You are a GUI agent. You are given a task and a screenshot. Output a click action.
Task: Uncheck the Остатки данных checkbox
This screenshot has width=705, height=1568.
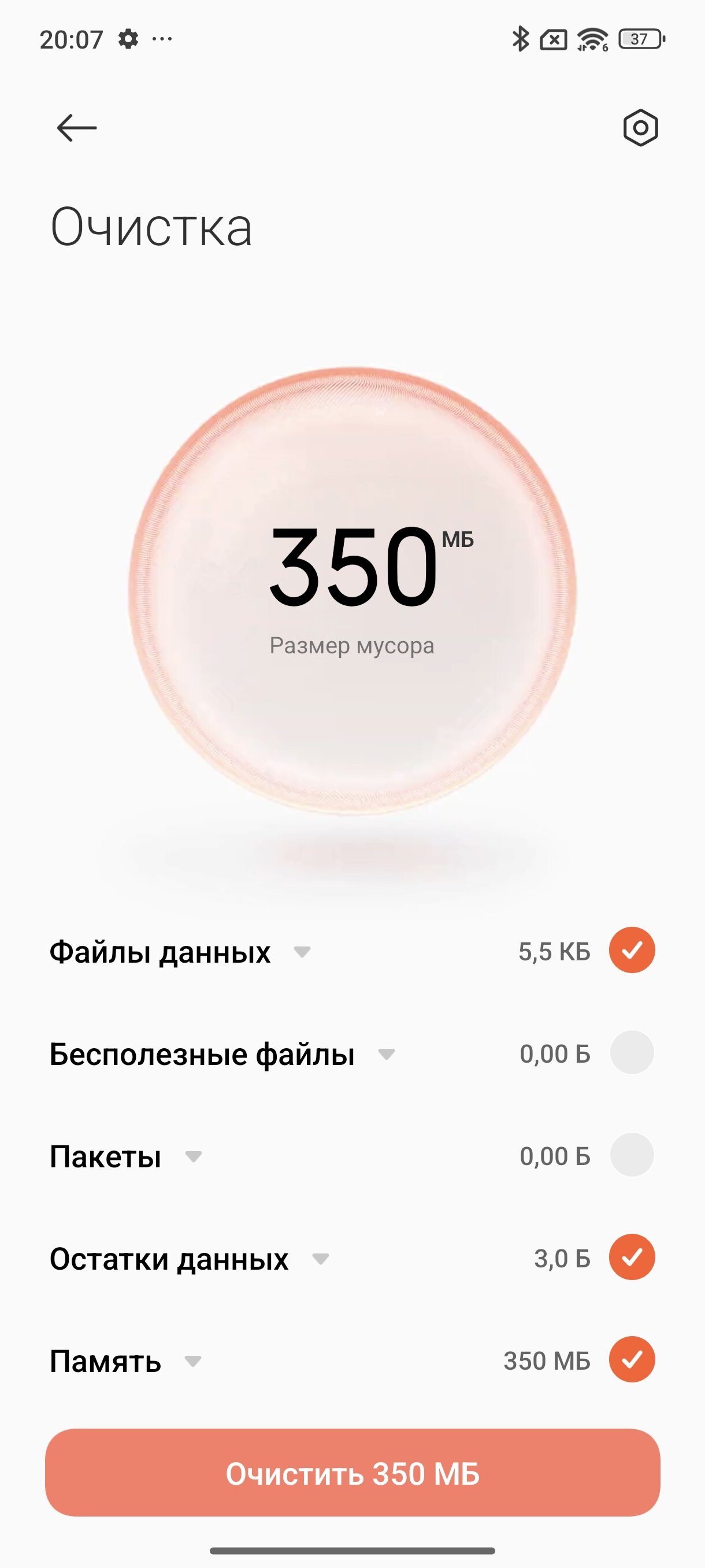(x=632, y=1257)
